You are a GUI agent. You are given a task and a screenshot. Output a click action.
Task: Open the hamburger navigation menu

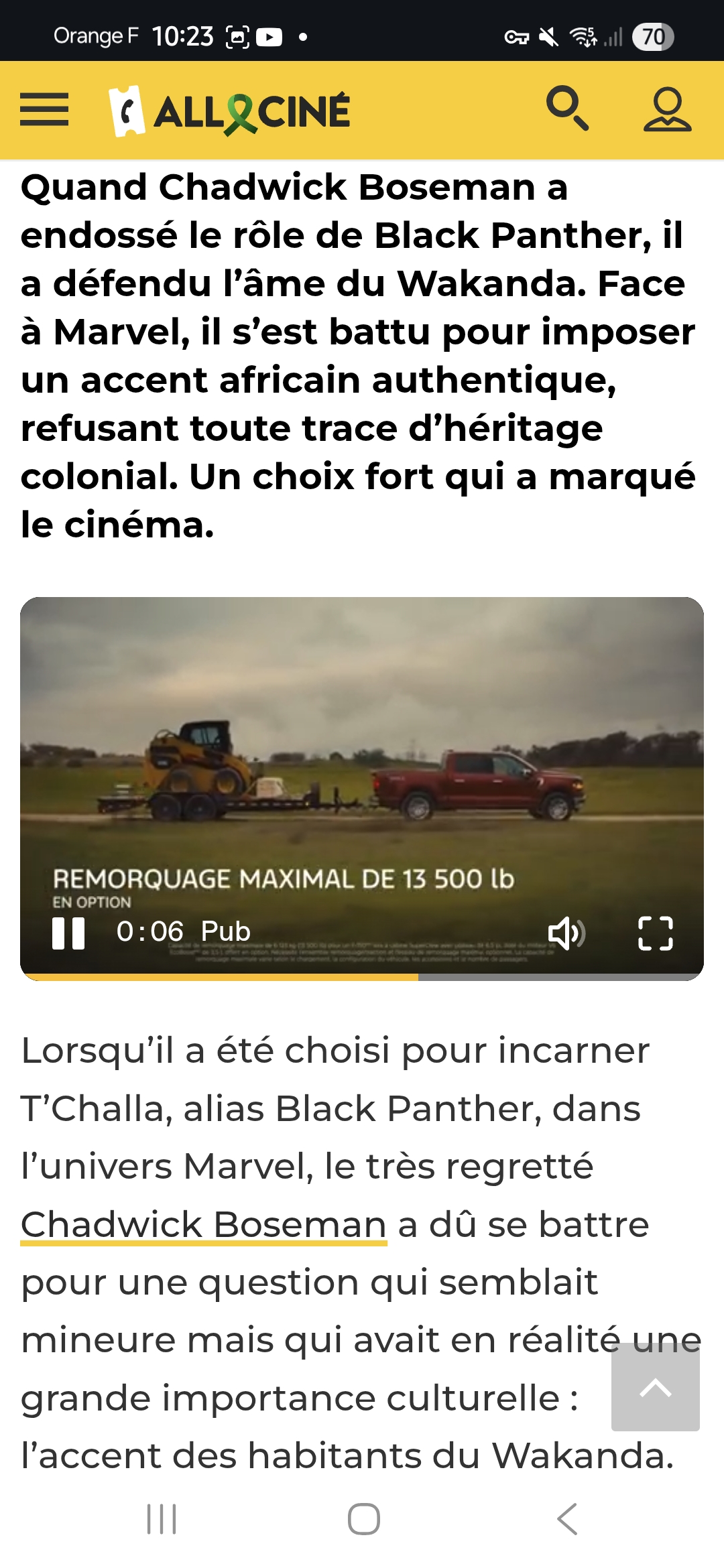pyautogui.click(x=44, y=110)
